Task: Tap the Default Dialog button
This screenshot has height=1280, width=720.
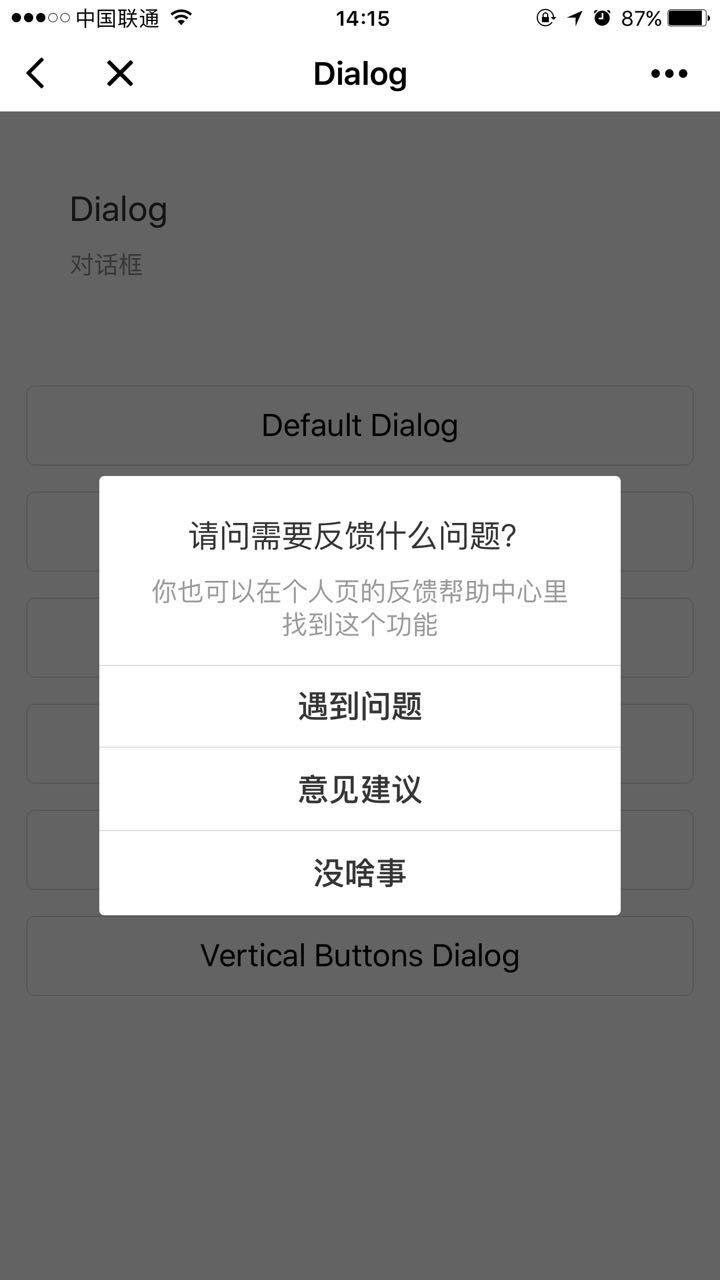Action: [360, 425]
